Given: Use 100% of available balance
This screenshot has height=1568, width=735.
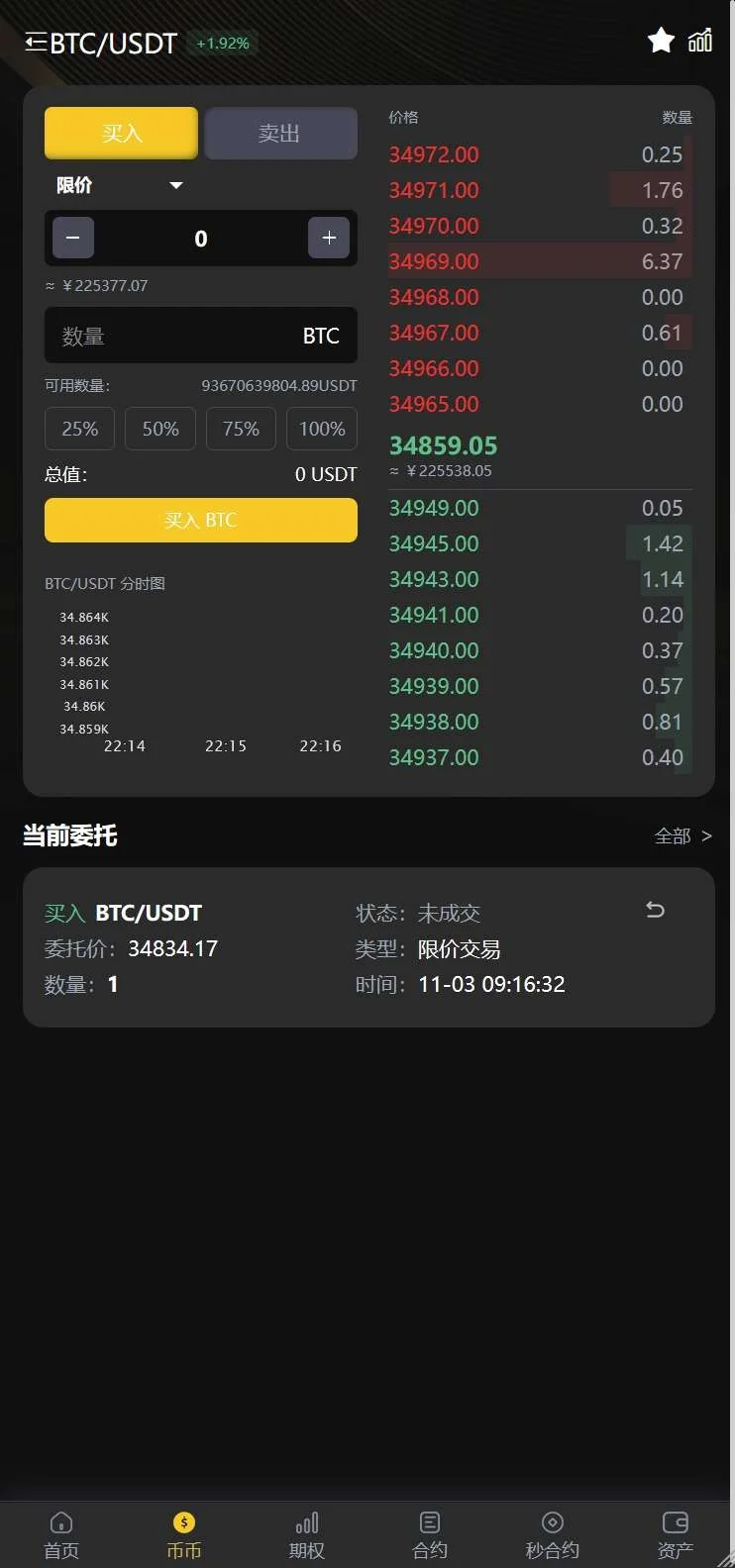Looking at the screenshot, I should [x=322, y=429].
